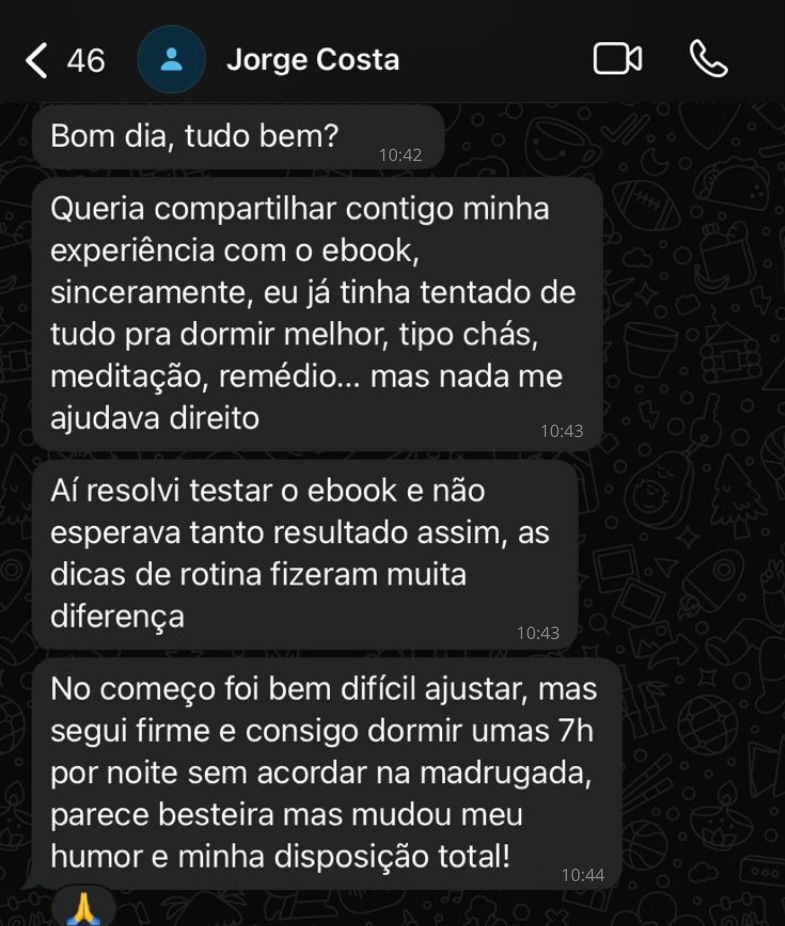
Task: Start a voice call with Jorge Costa
Action: [708, 60]
